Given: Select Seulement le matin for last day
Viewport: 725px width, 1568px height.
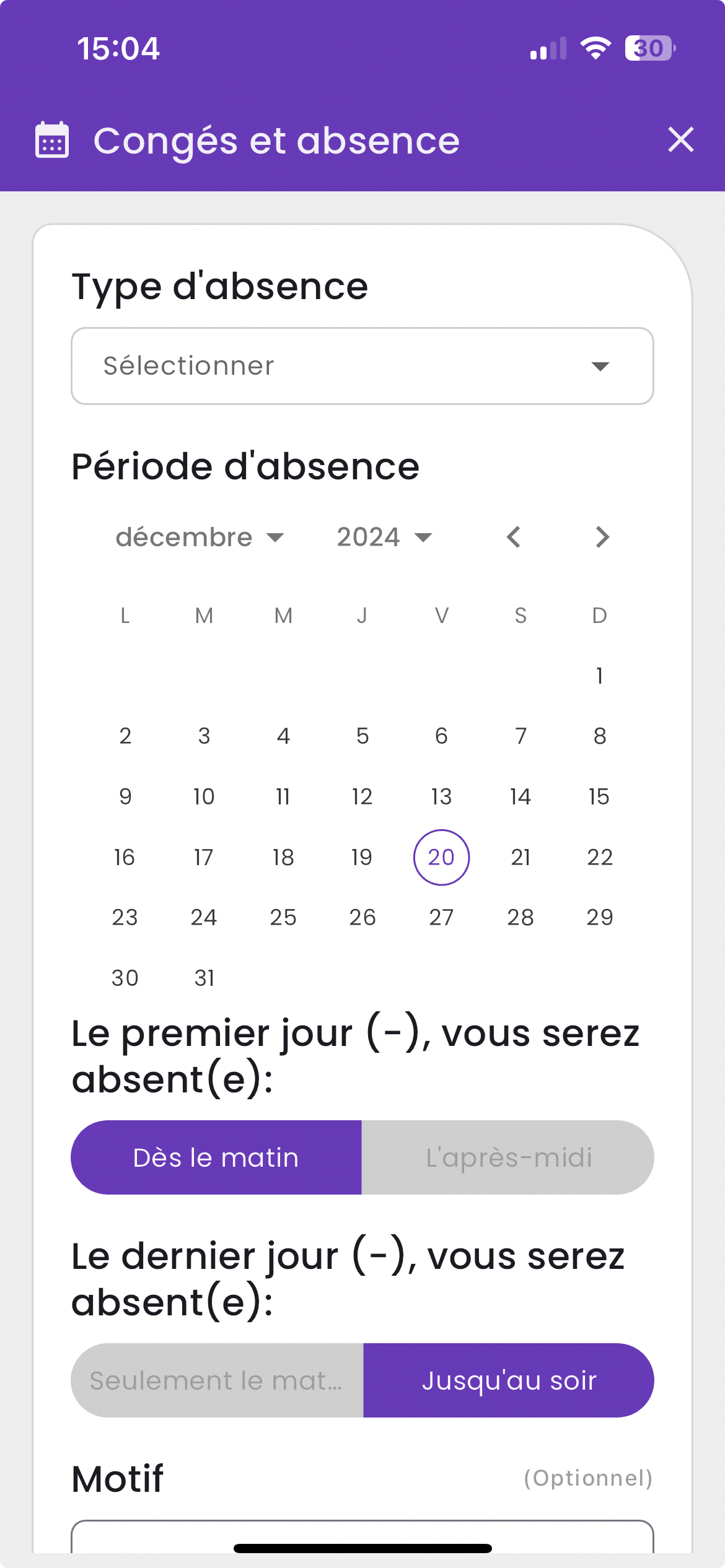Looking at the screenshot, I should pos(217,1380).
